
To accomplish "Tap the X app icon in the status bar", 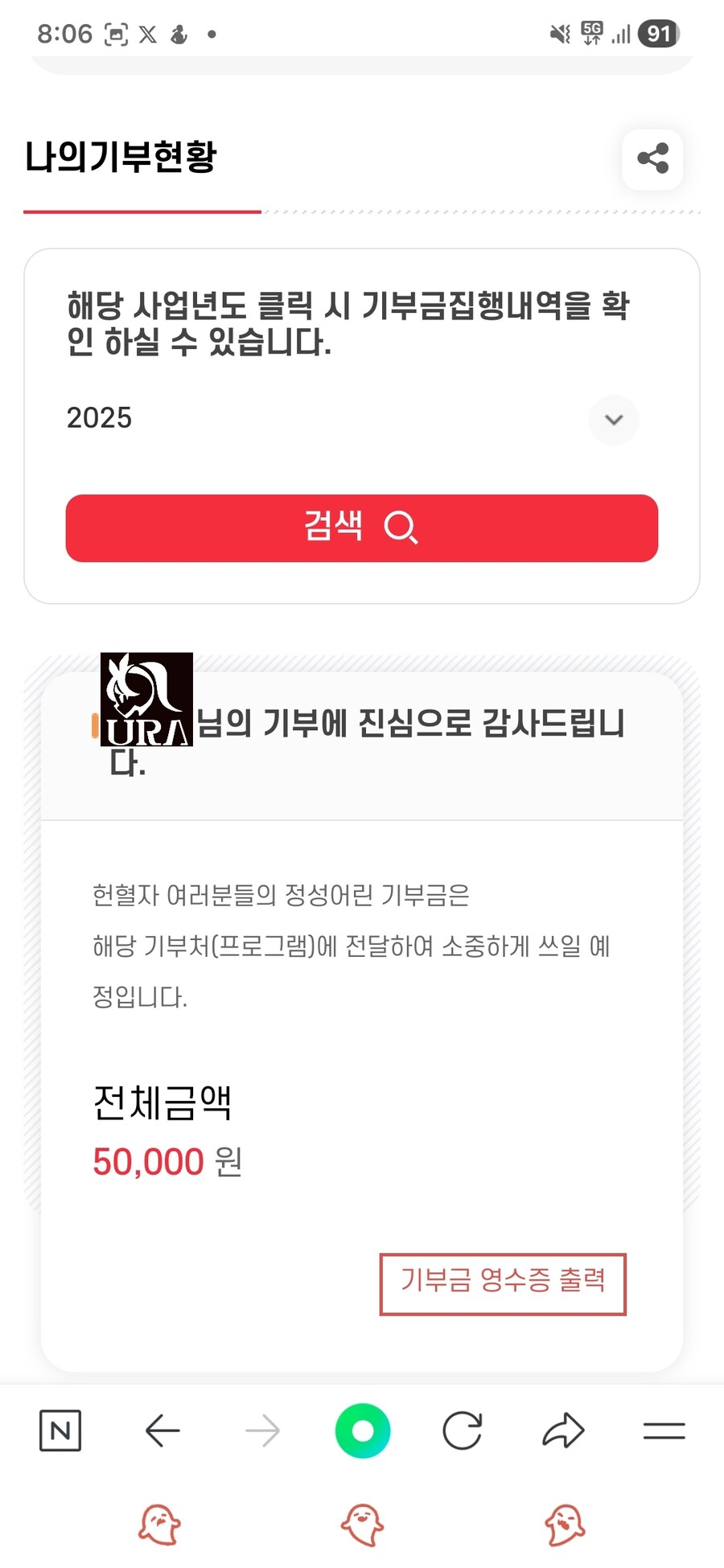I will tap(146, 33).
